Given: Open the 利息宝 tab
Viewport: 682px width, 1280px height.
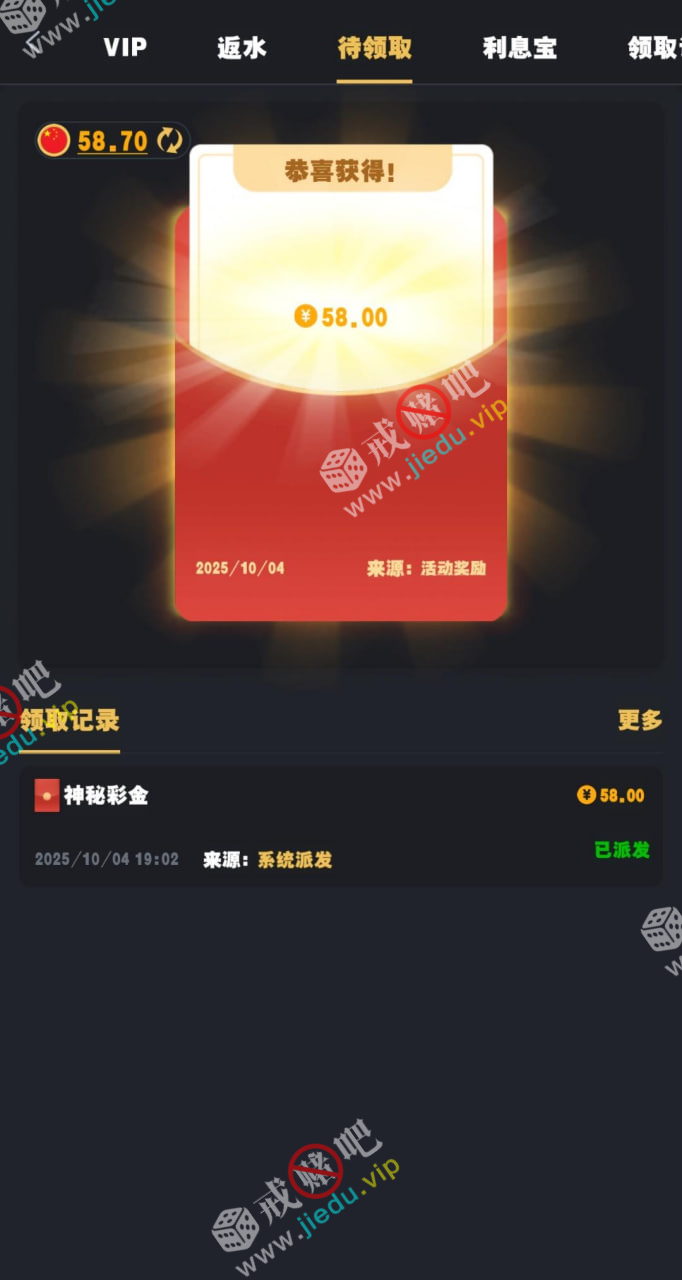Looking at the screenshot, I should point(519,47).
